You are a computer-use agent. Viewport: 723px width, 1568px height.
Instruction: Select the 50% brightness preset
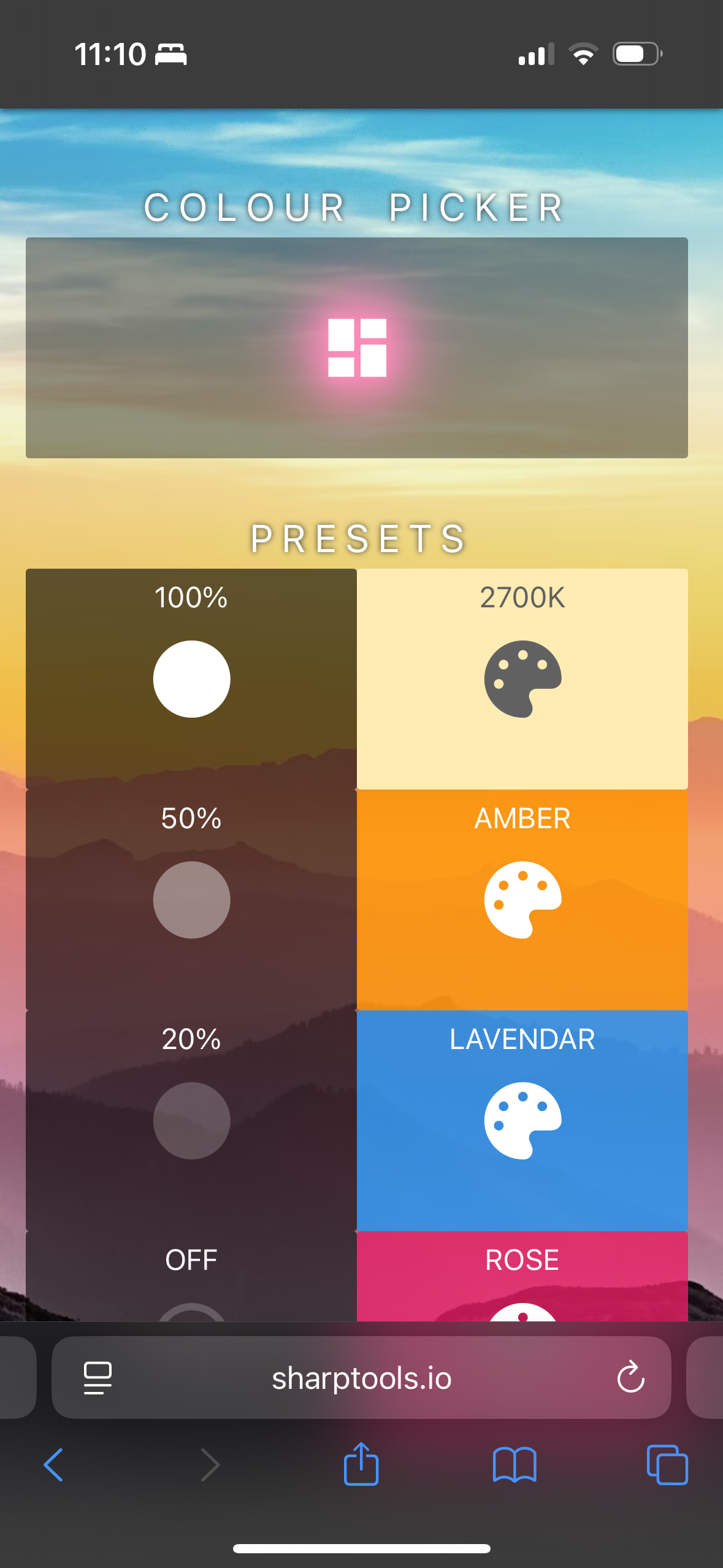[191, 899]
